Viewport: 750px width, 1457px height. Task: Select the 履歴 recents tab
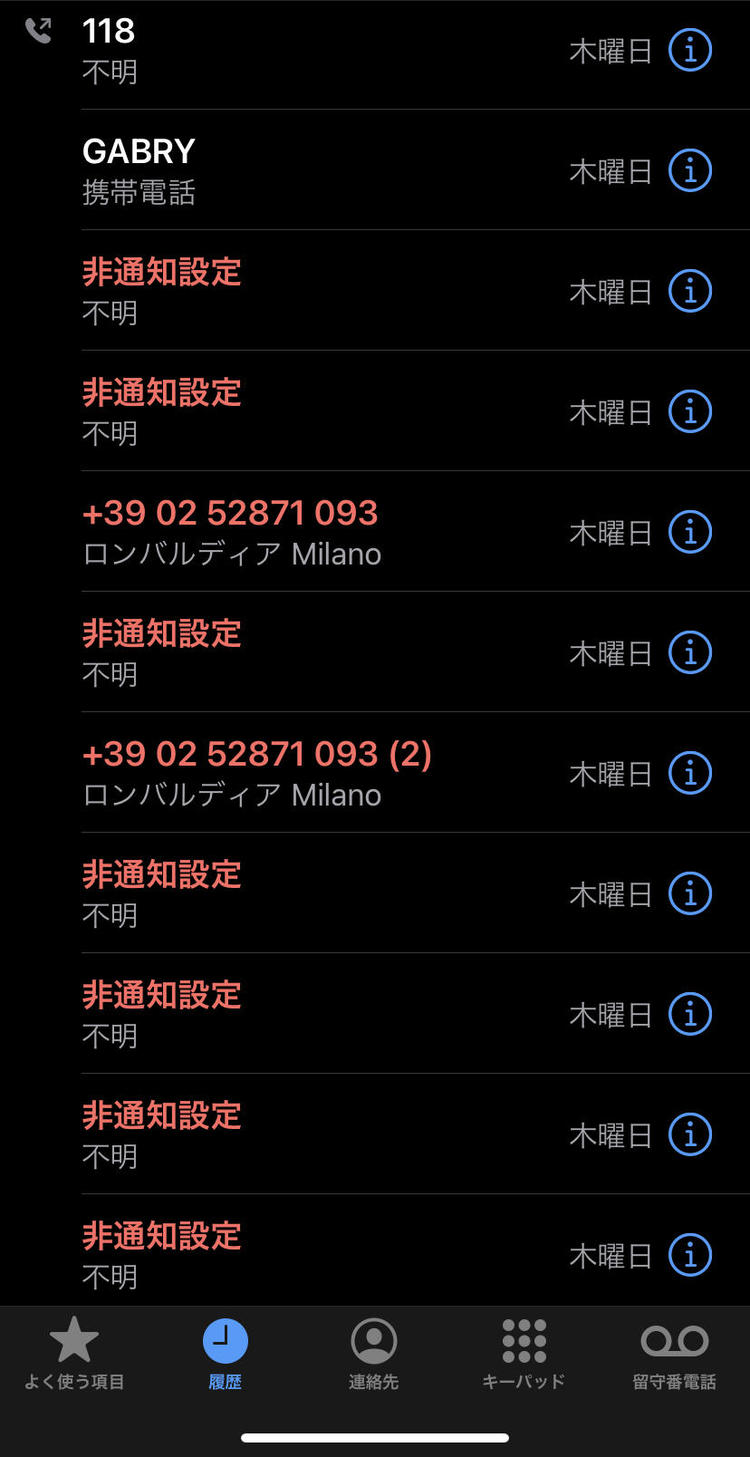[x=225, y=1353]
